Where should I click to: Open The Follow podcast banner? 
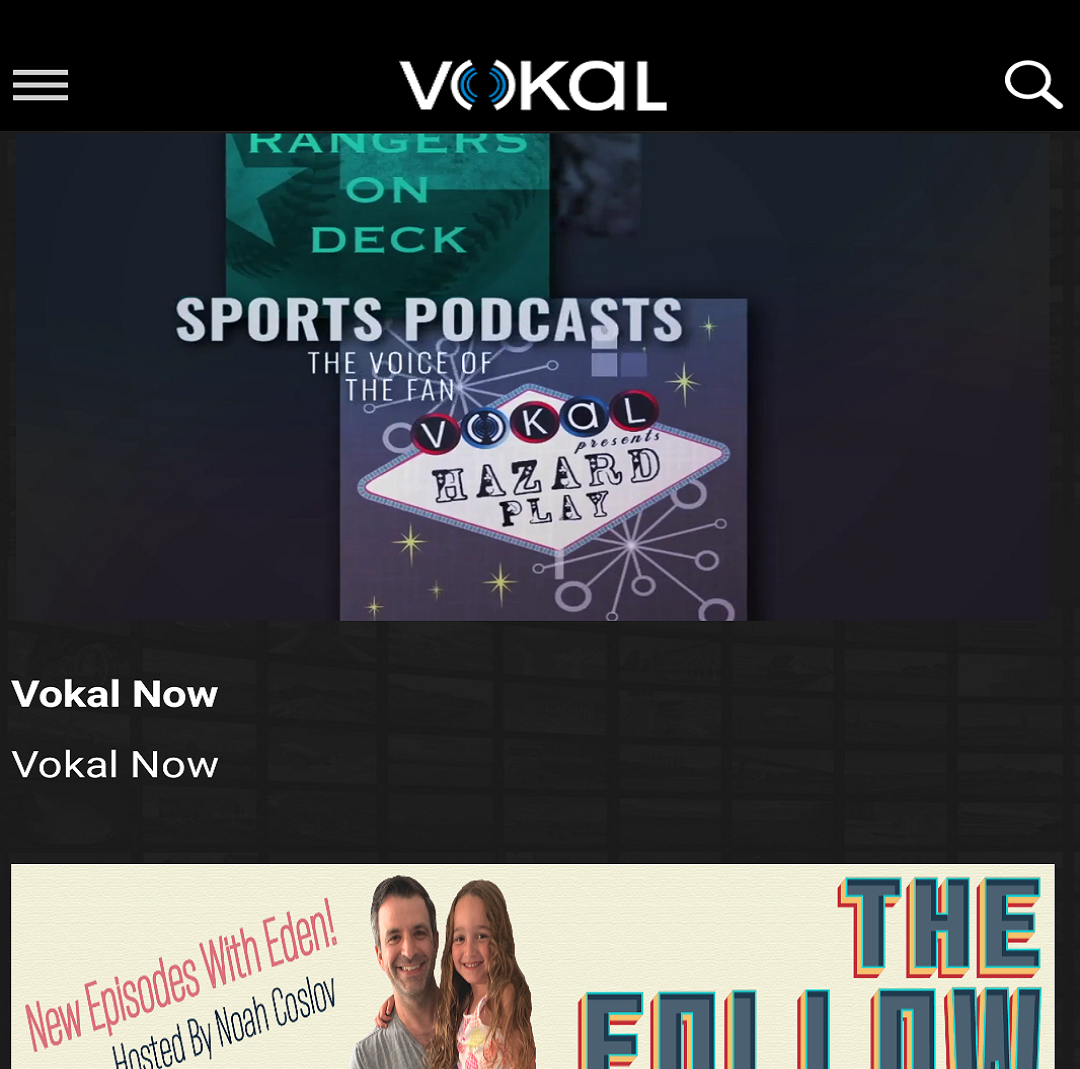(x=532, y=965)
